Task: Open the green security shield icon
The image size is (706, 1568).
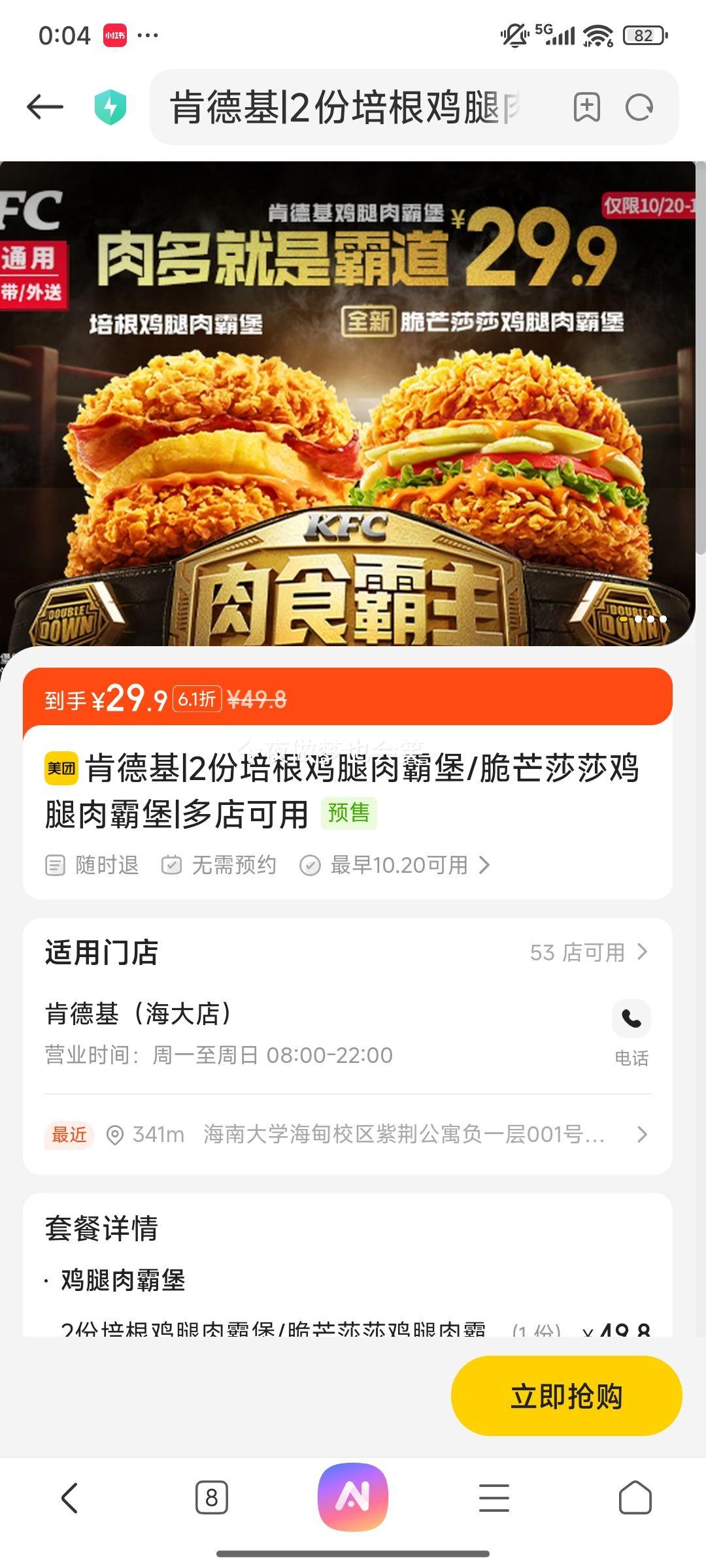Action: pos(110,107)
